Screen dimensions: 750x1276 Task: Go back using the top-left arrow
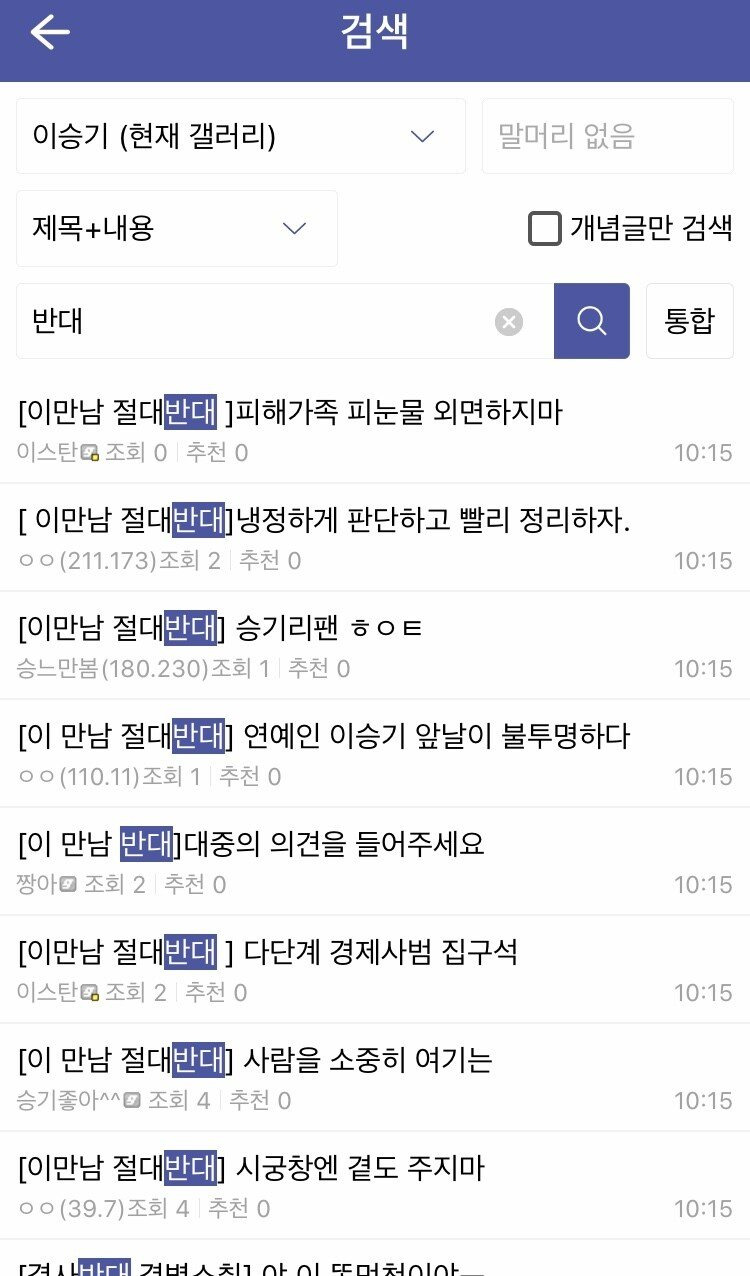(x=49, y=34)
